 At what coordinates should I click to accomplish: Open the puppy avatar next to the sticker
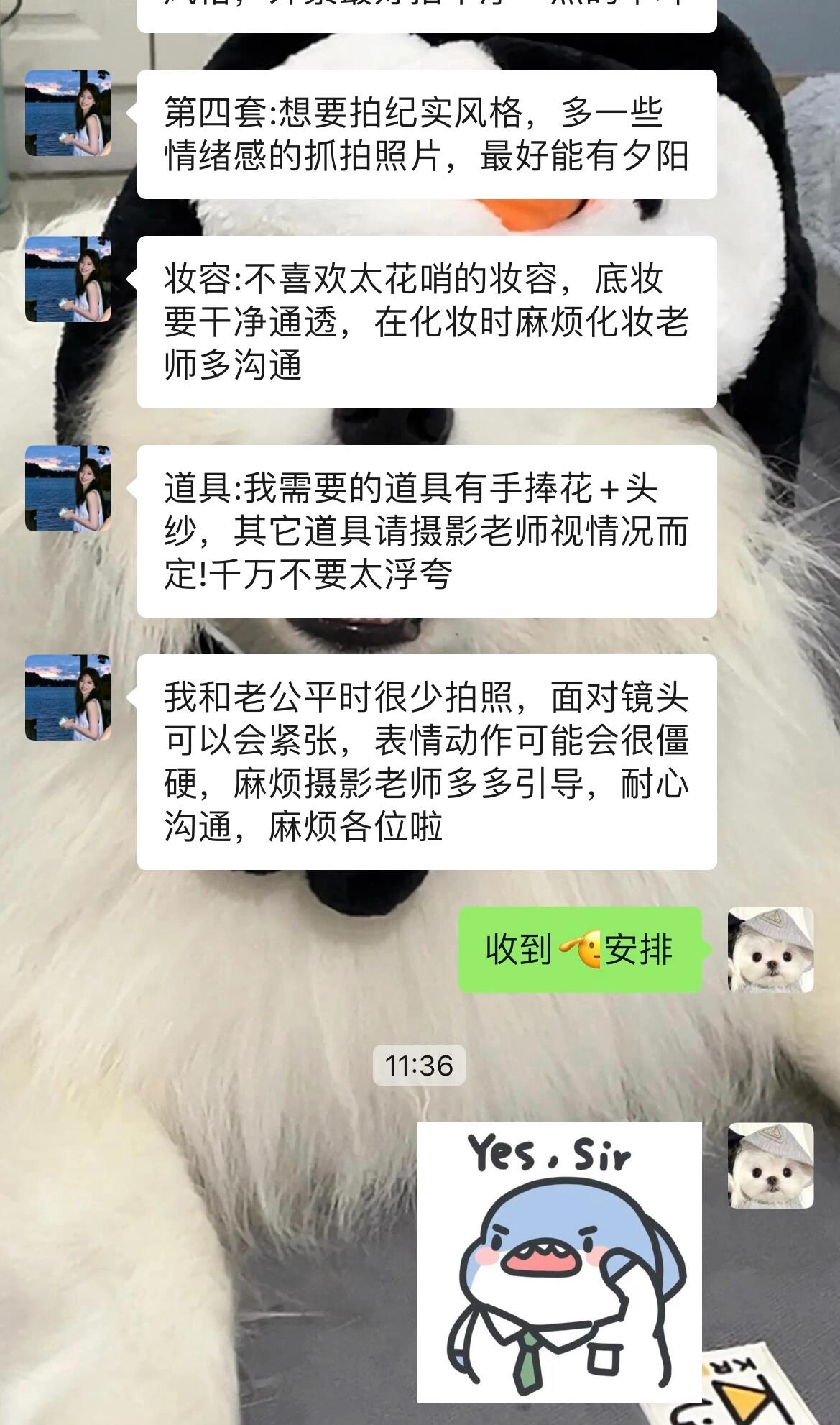770,1165
